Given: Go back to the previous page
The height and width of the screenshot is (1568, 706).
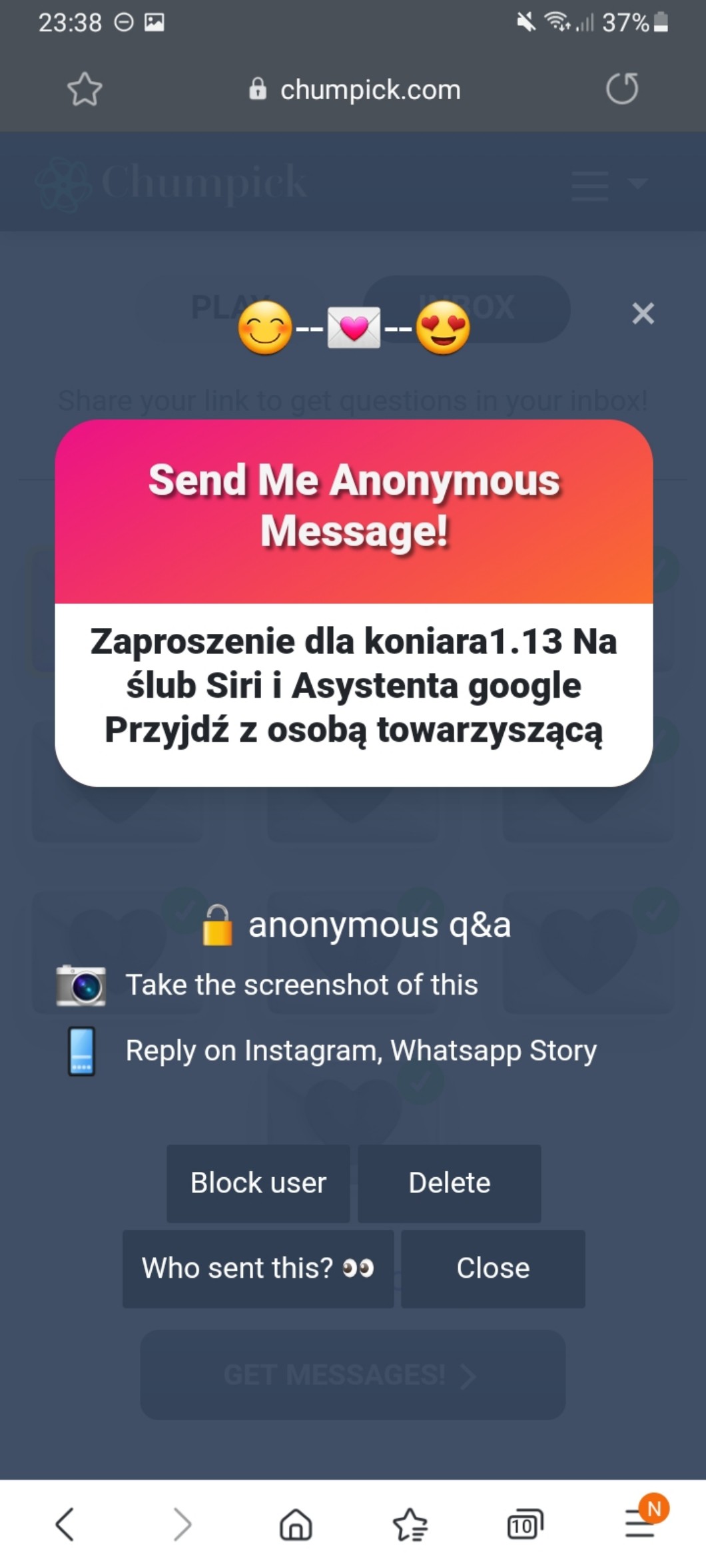Looking at the screenshot, I should pos(65,1523).
